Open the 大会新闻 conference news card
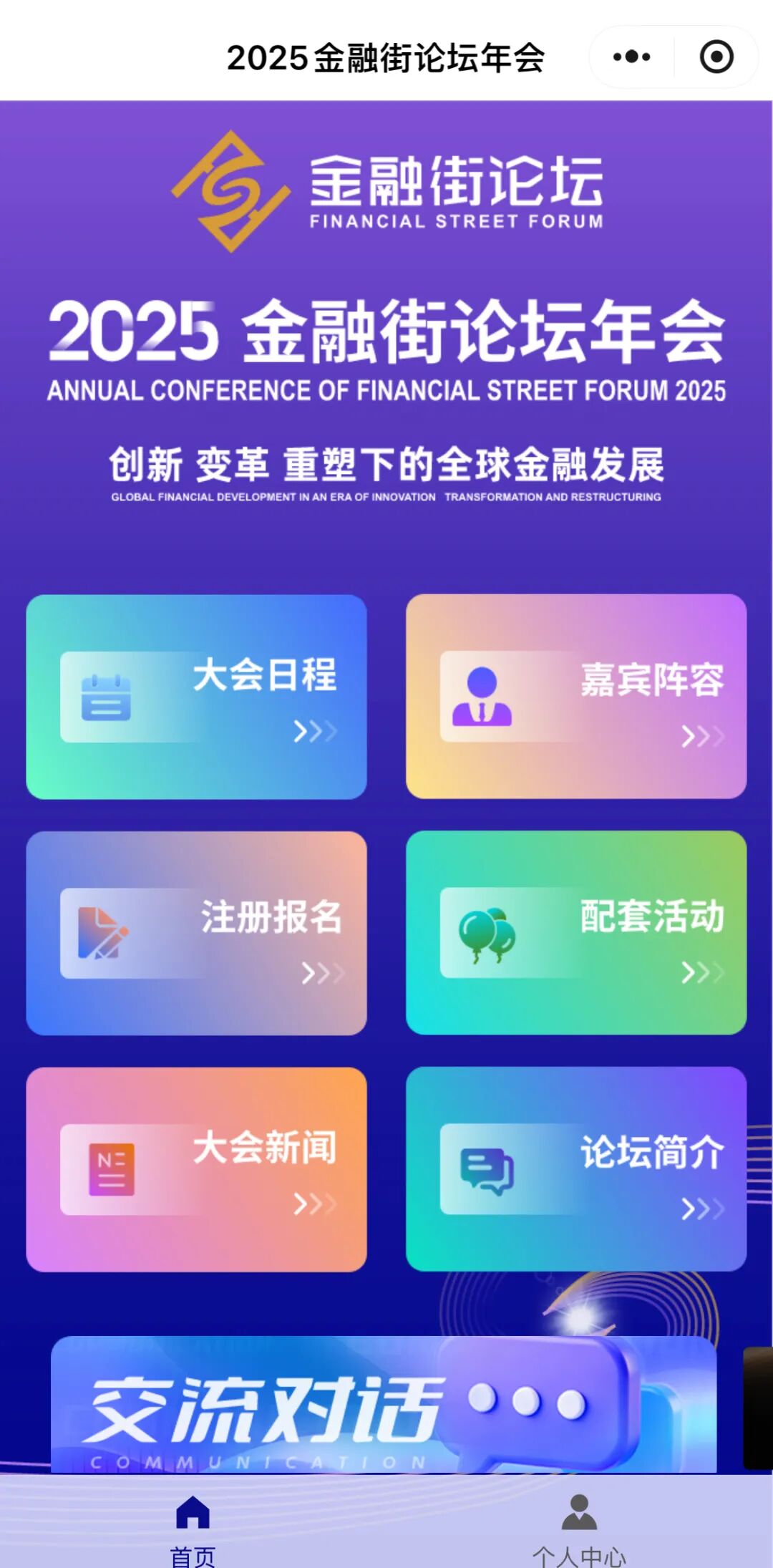The image size is (773, 1568). (196, 1168)
